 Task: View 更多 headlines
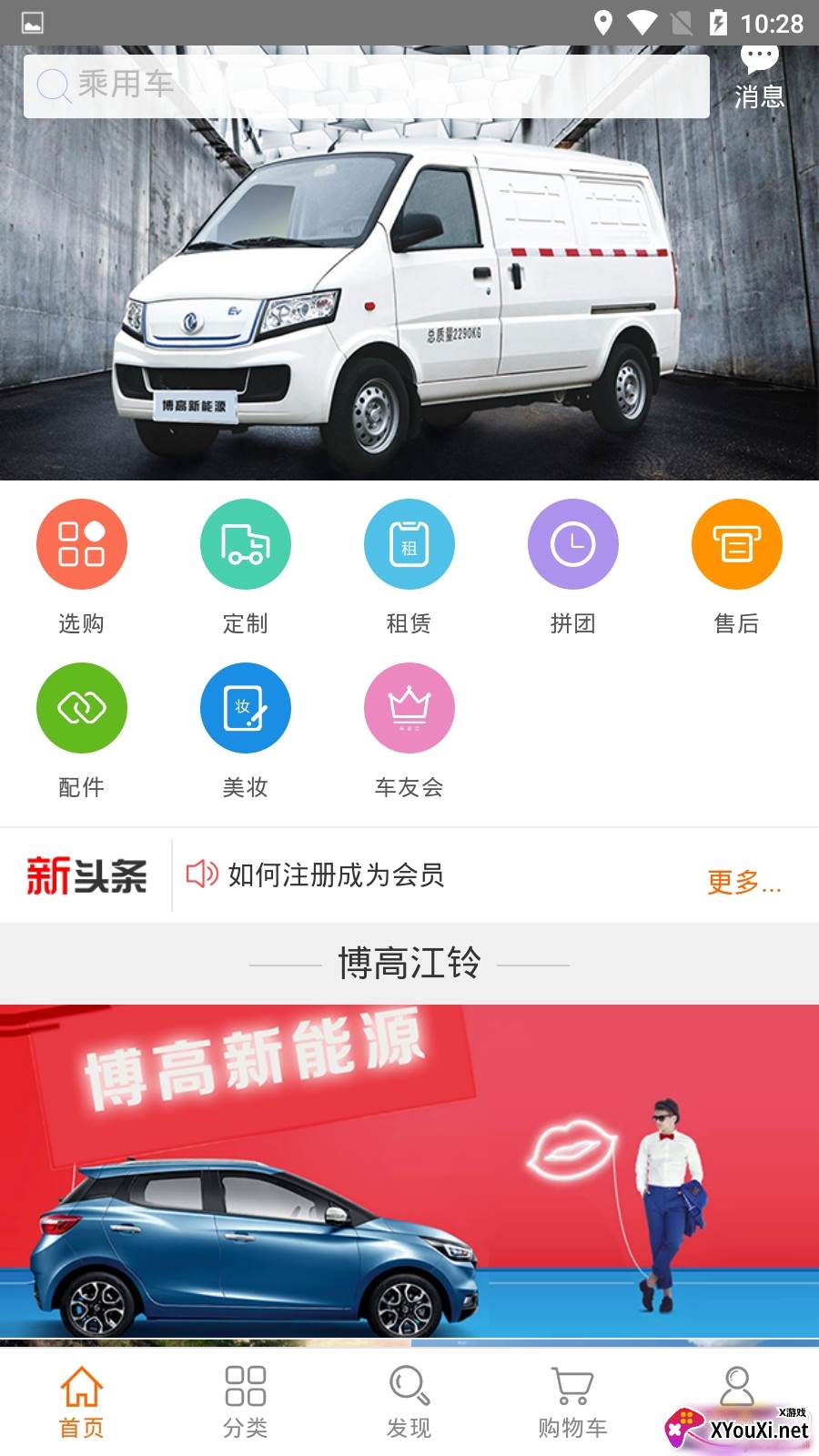pos(743,881)
